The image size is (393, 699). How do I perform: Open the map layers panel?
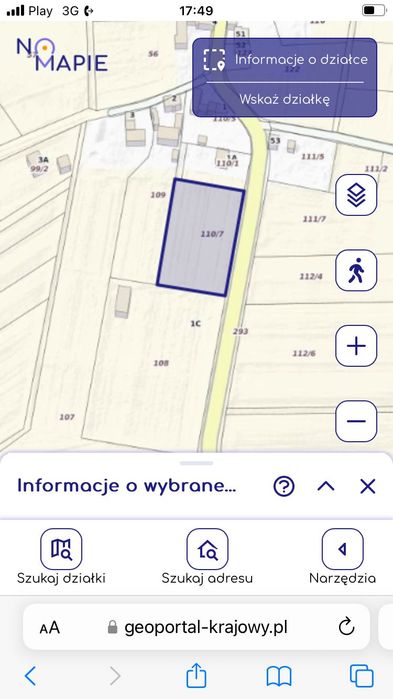(356, 195)
